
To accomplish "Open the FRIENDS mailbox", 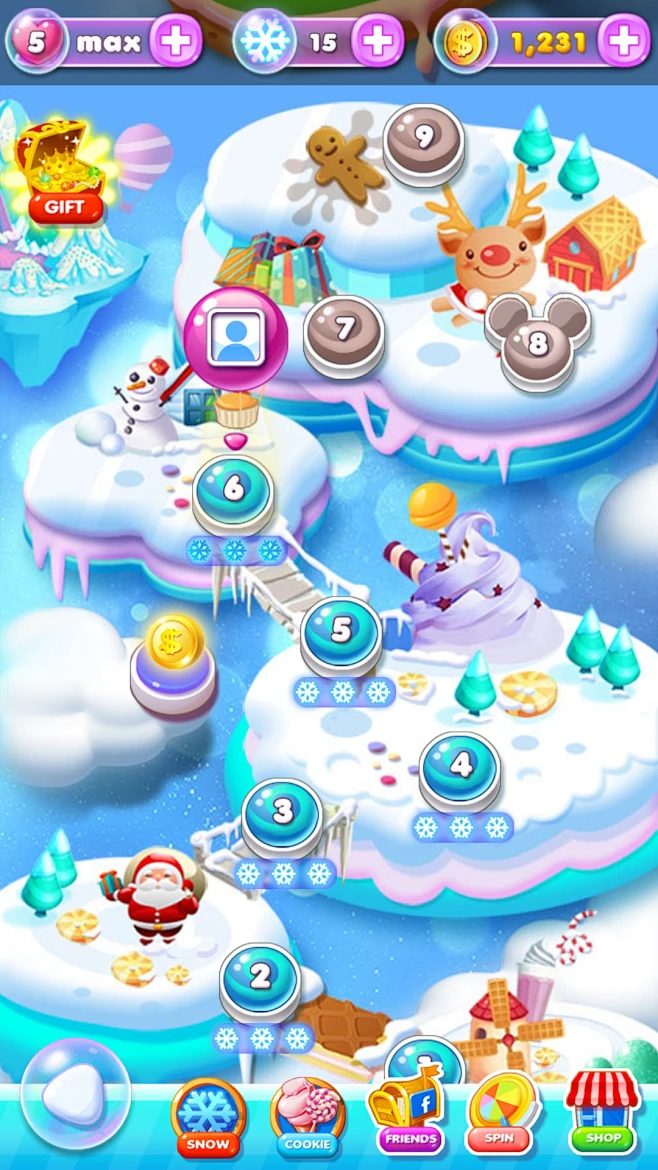I will [407, 1110].
